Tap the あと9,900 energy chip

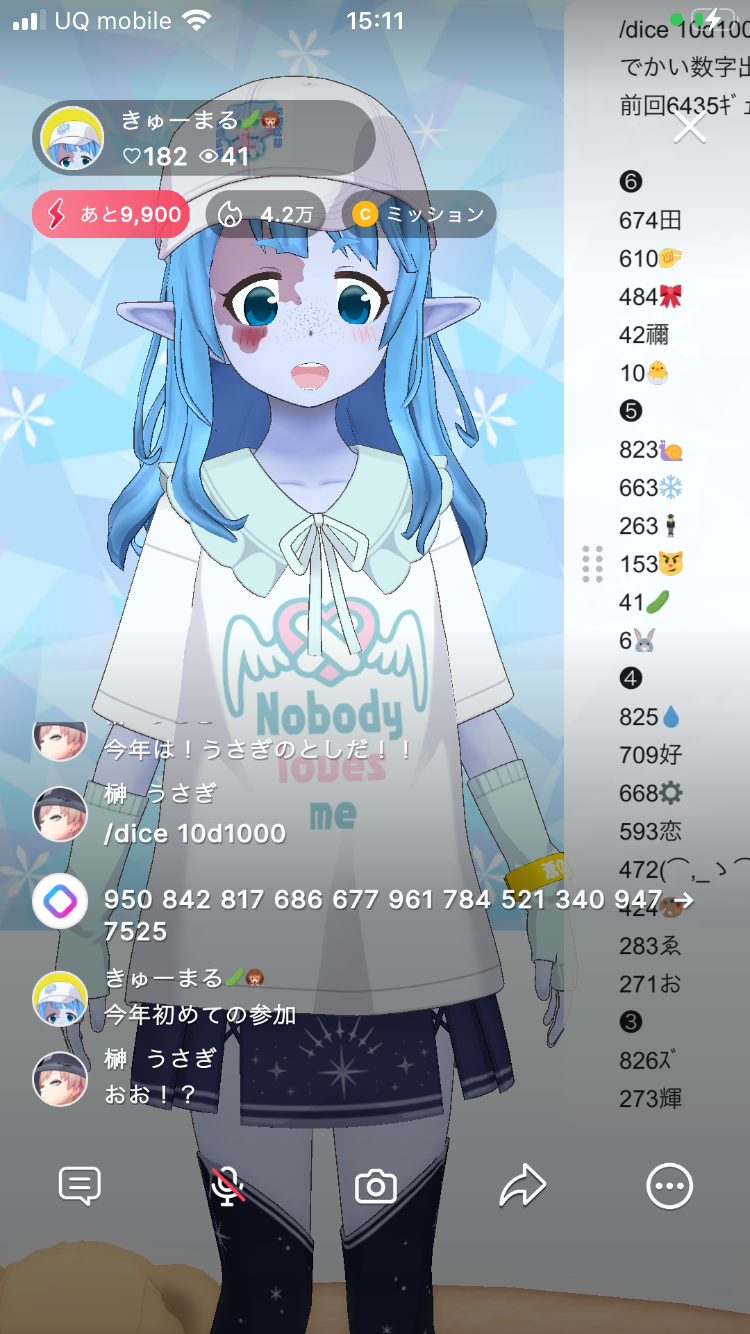point(110,214)
